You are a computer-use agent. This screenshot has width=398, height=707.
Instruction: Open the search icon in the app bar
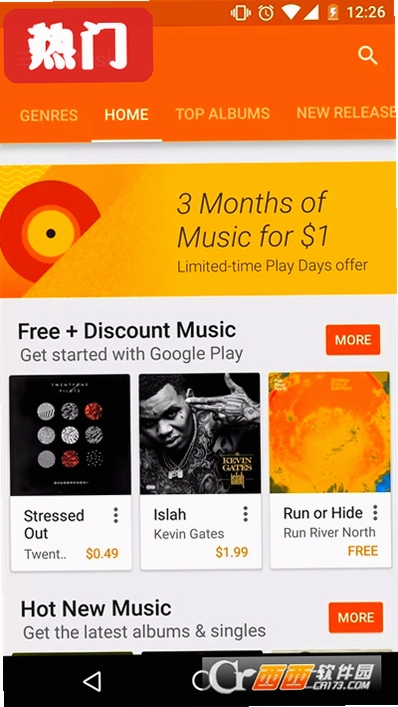click(367, 55)
